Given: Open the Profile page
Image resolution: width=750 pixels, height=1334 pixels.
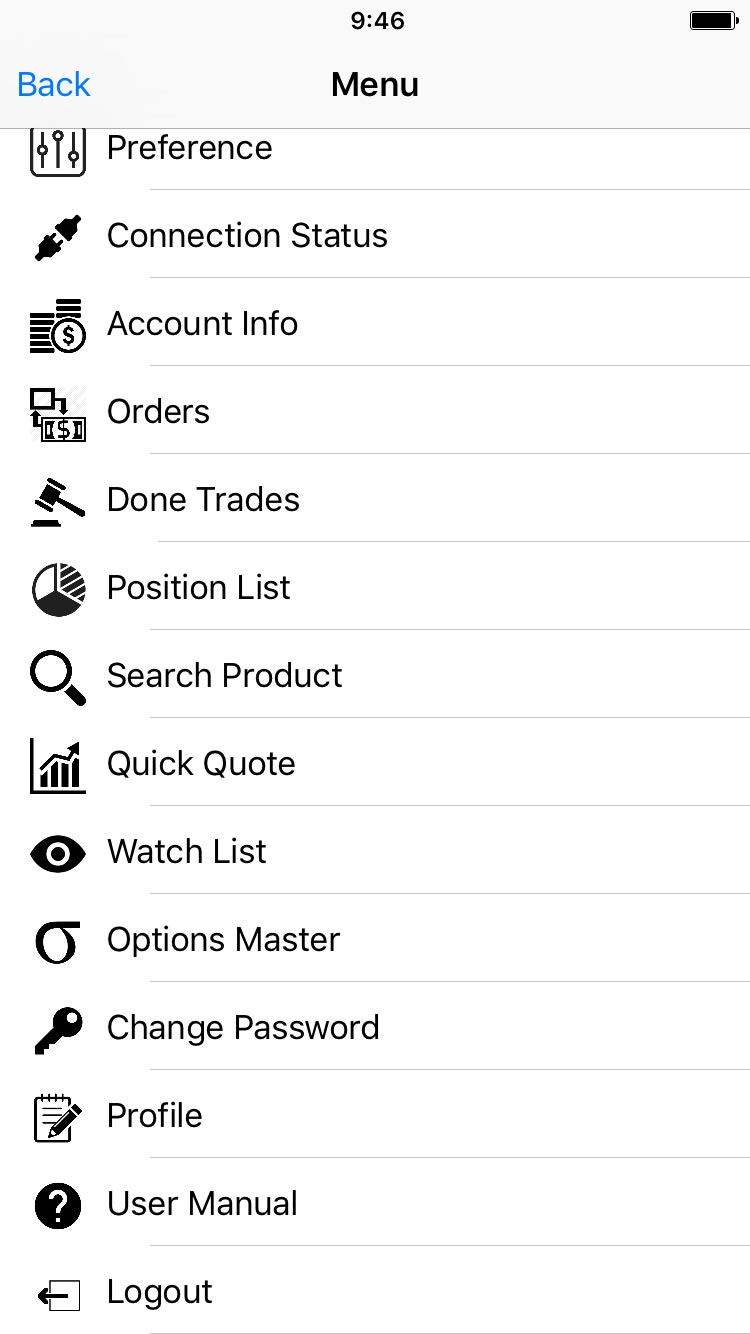Looking at the screenshot, I should [375, 1115].
